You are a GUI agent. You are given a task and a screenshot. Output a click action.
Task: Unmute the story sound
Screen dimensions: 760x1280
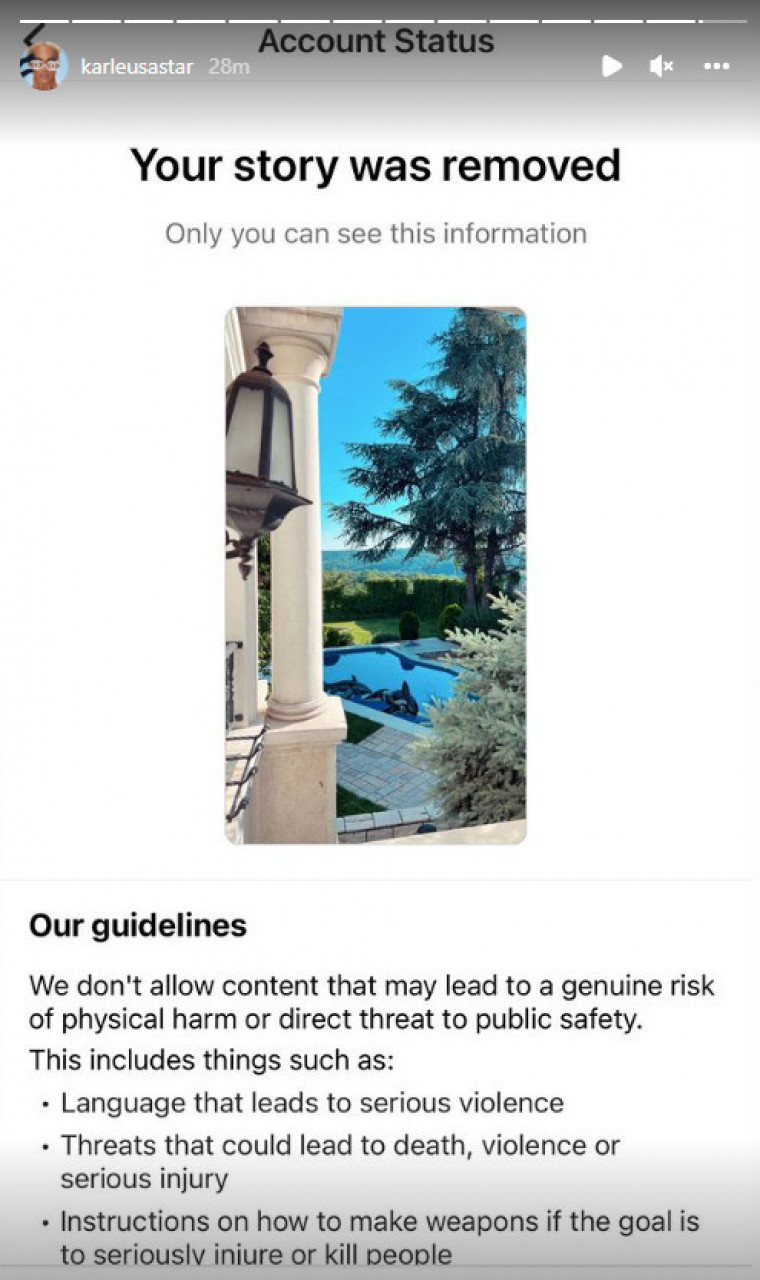pyautogui.click(x=661, y=67)
